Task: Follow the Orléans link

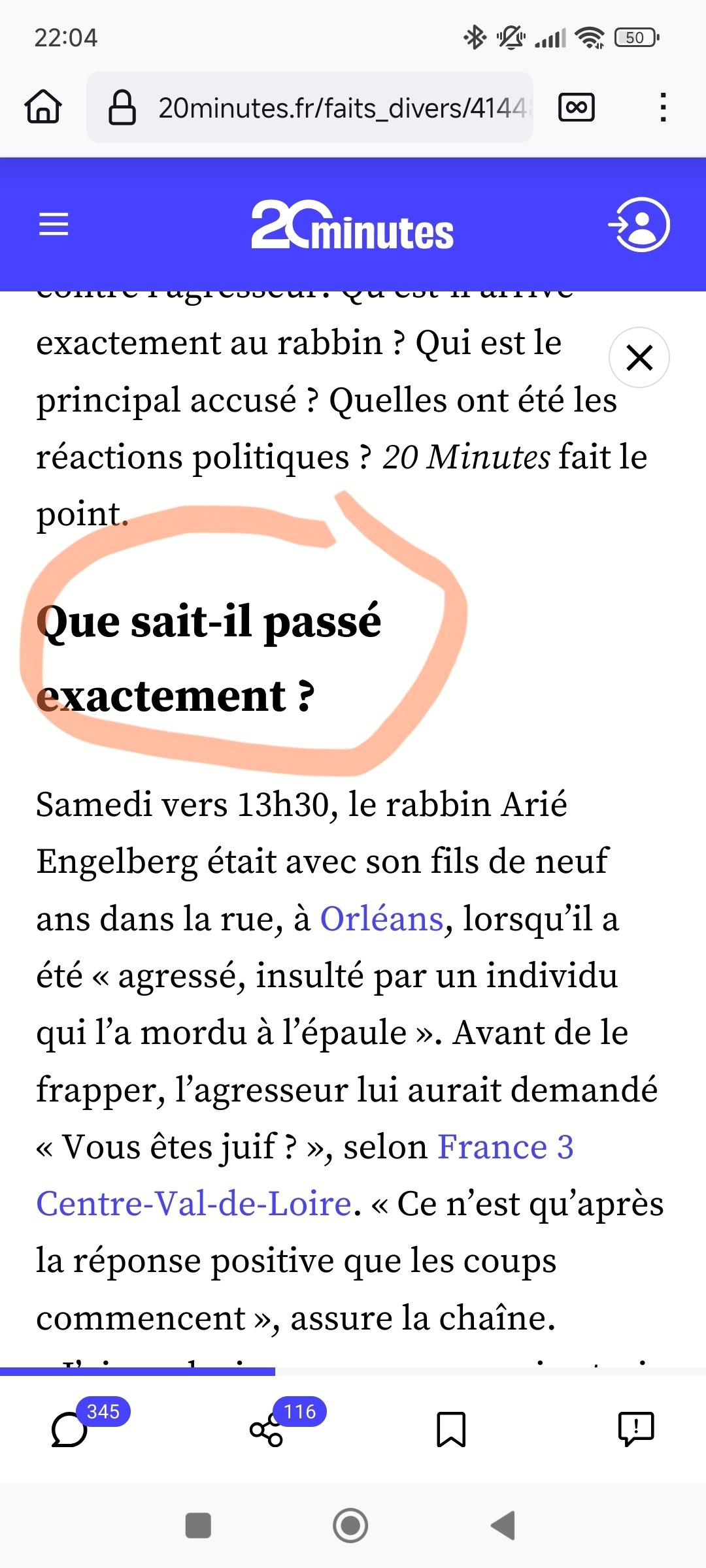Action: pos(382,919)
